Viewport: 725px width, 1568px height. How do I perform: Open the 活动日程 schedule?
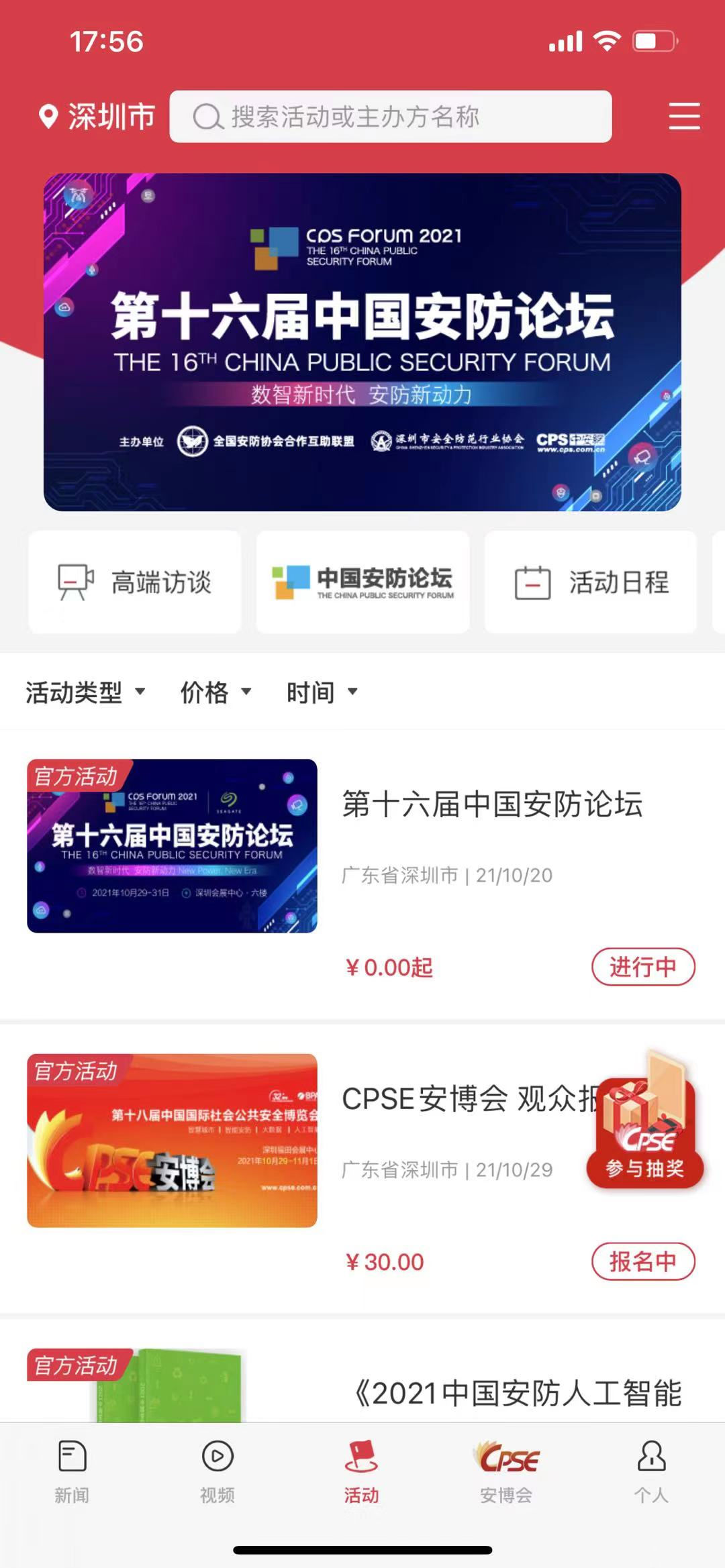(591, 582)
